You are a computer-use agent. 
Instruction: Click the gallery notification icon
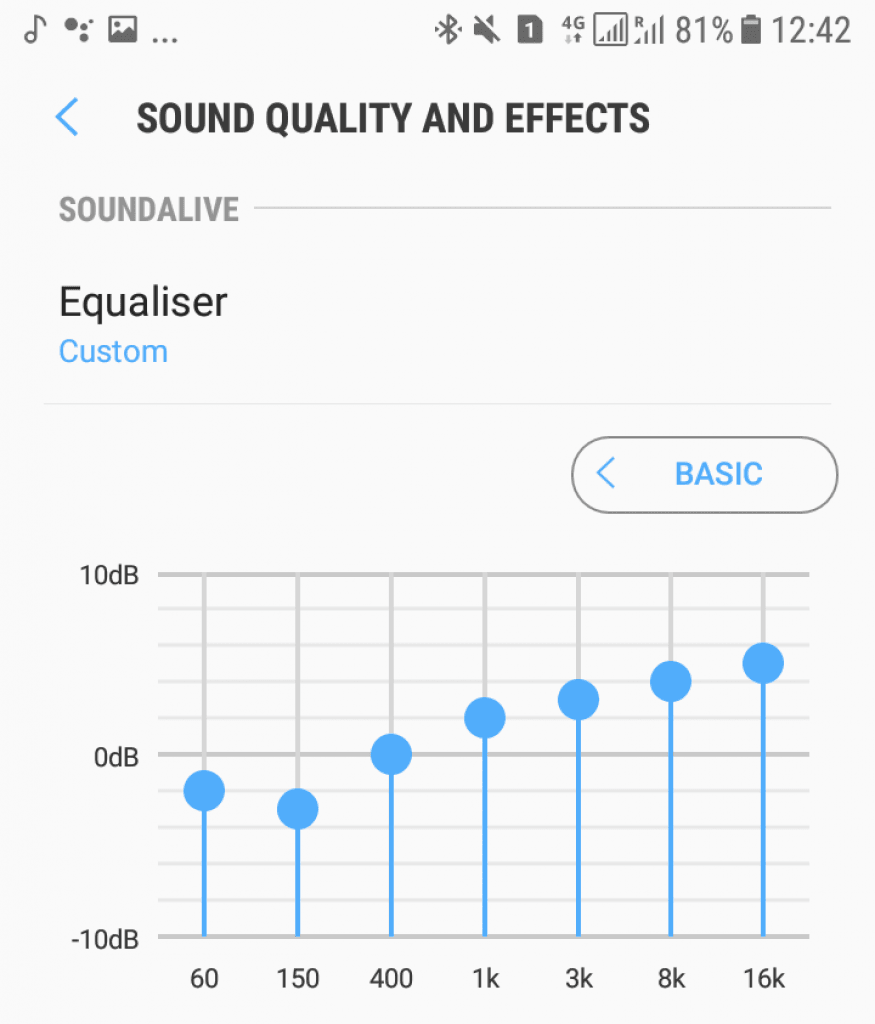coord(122,27)
